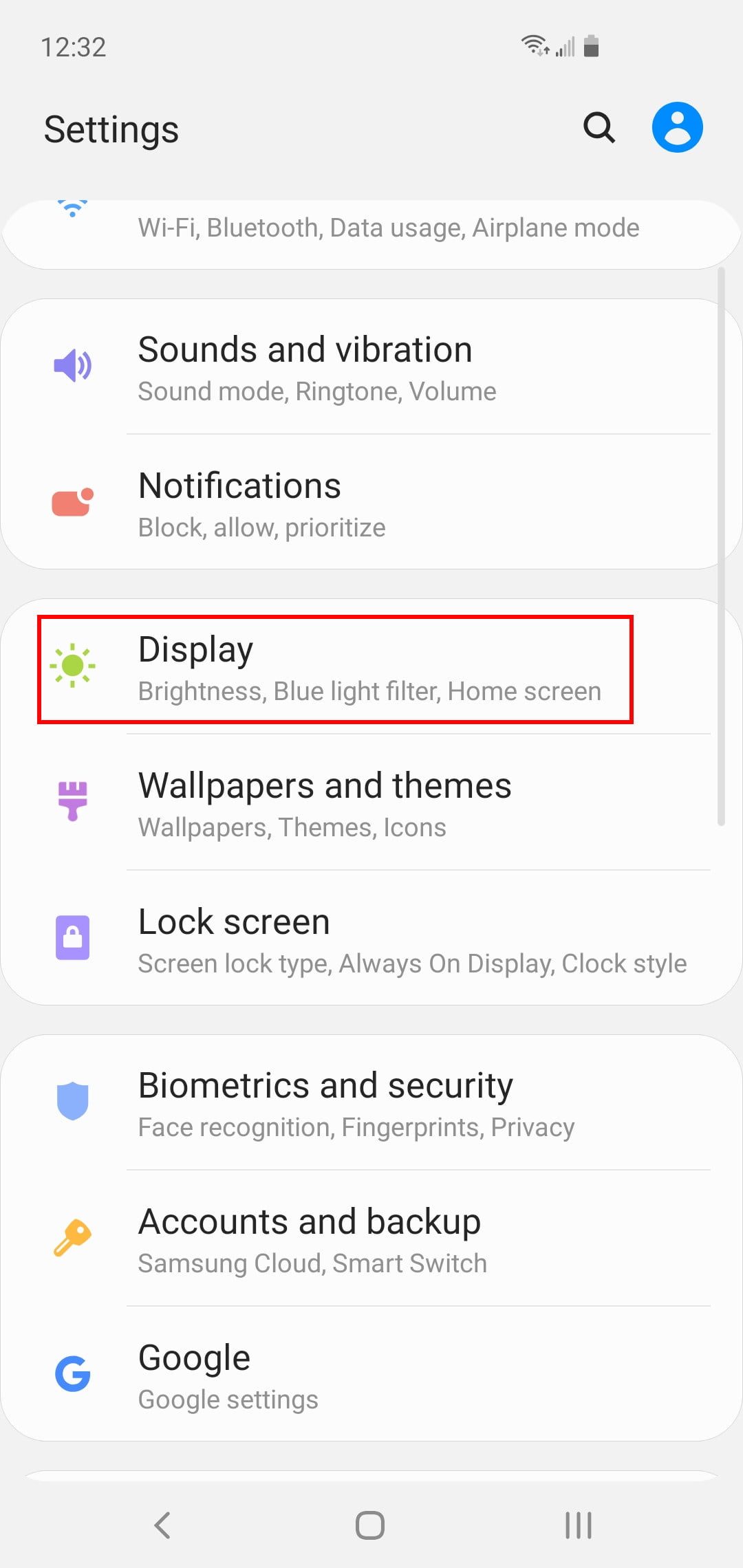Tap the system back button
The width and height of the screenshot is (743, 1568).
click(162, 1525)
